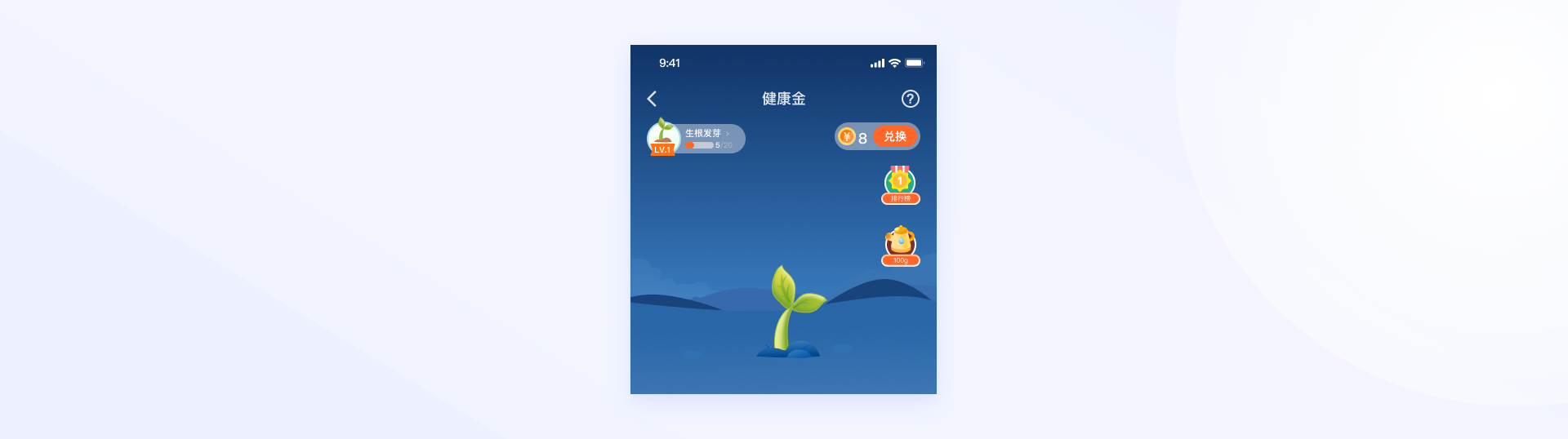Open the help question-mark icon

pyautogui.click(x=910, y=99)
